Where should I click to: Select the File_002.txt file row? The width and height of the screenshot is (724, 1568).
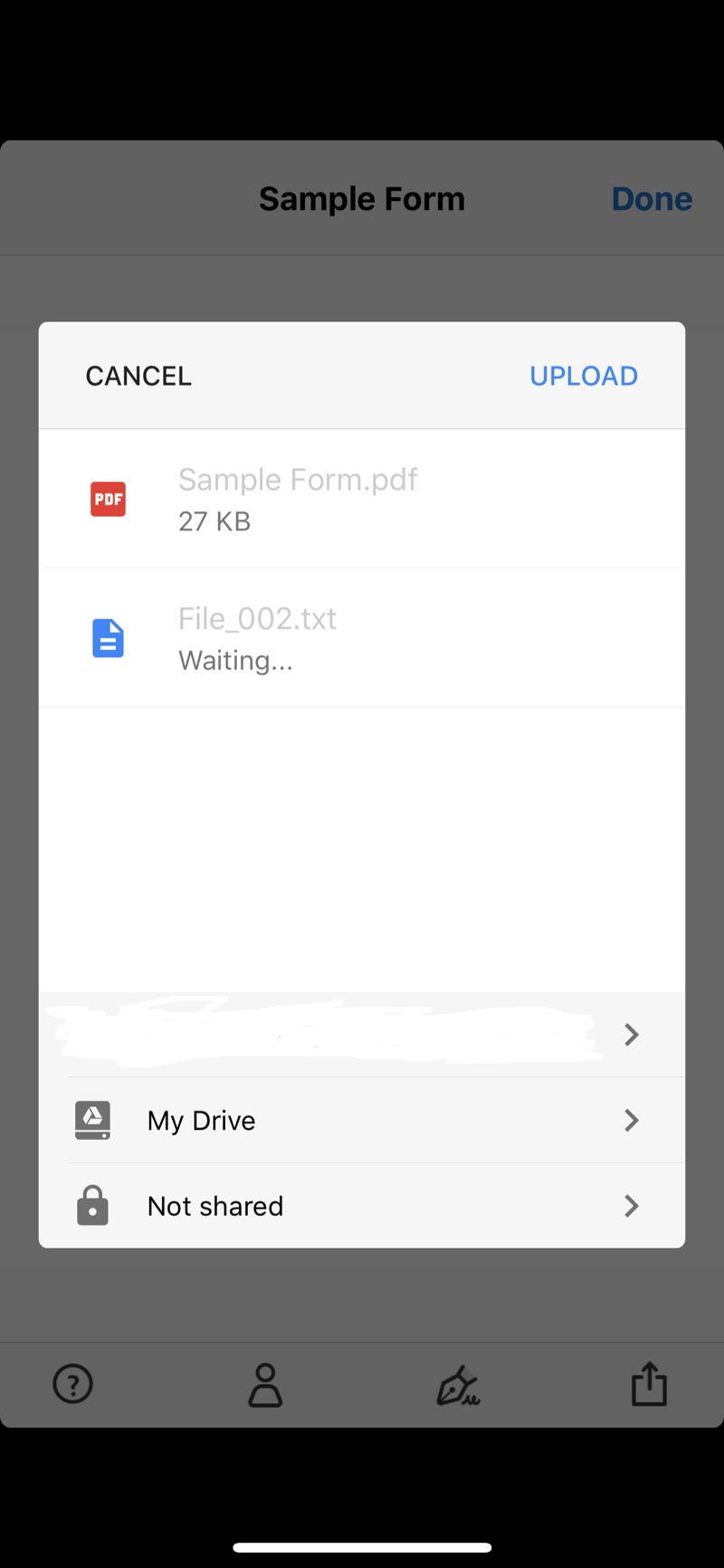361,638
